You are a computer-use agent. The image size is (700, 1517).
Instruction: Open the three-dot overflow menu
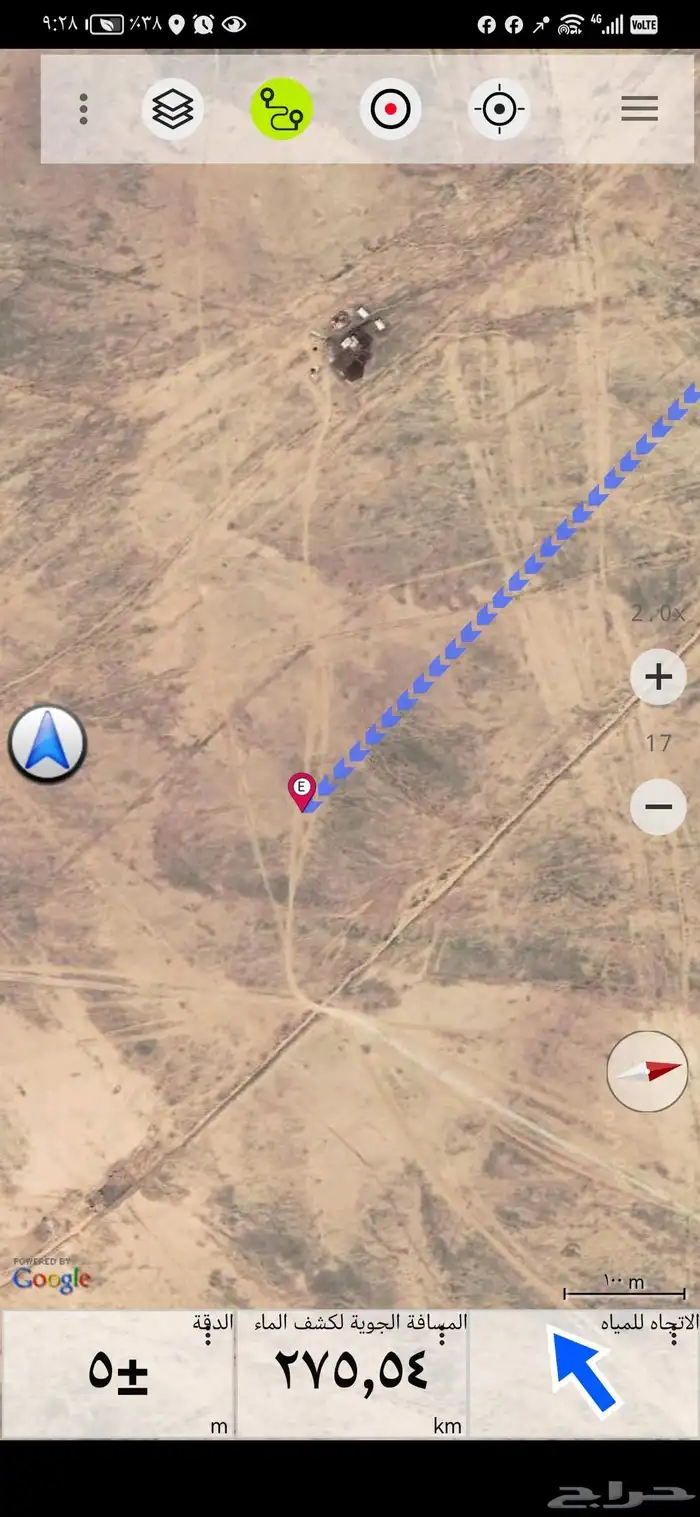tap(84, 109)
